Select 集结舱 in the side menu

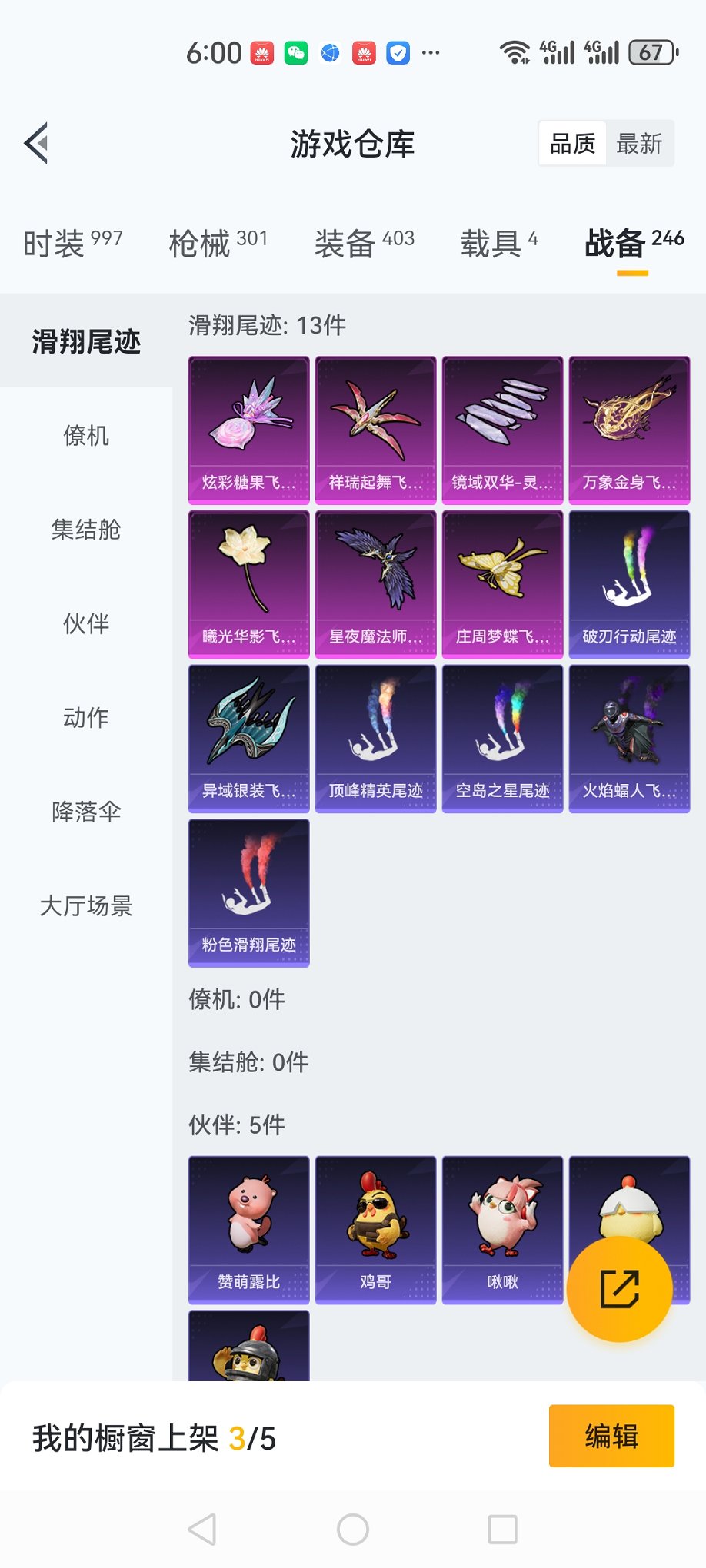click(86, 530)
